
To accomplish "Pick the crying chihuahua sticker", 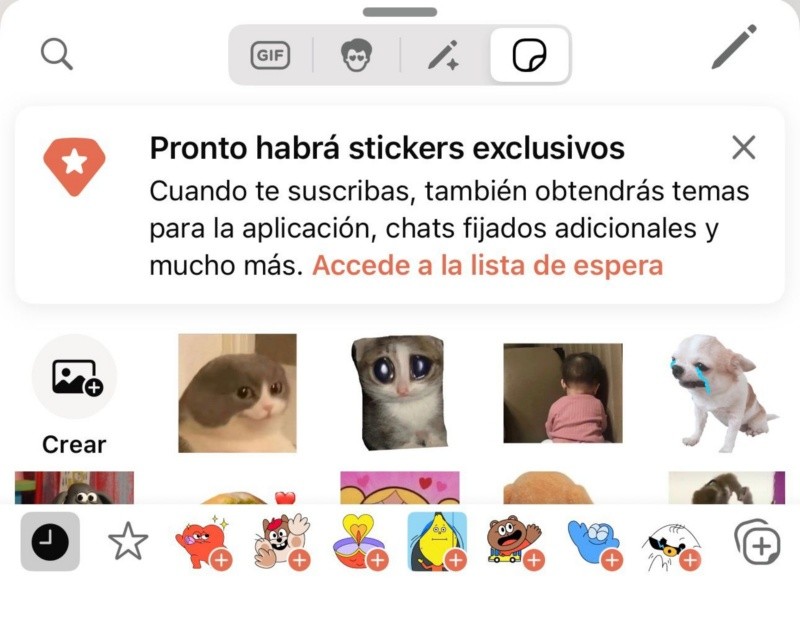I will pyautogui.click(x=720, y=393).
